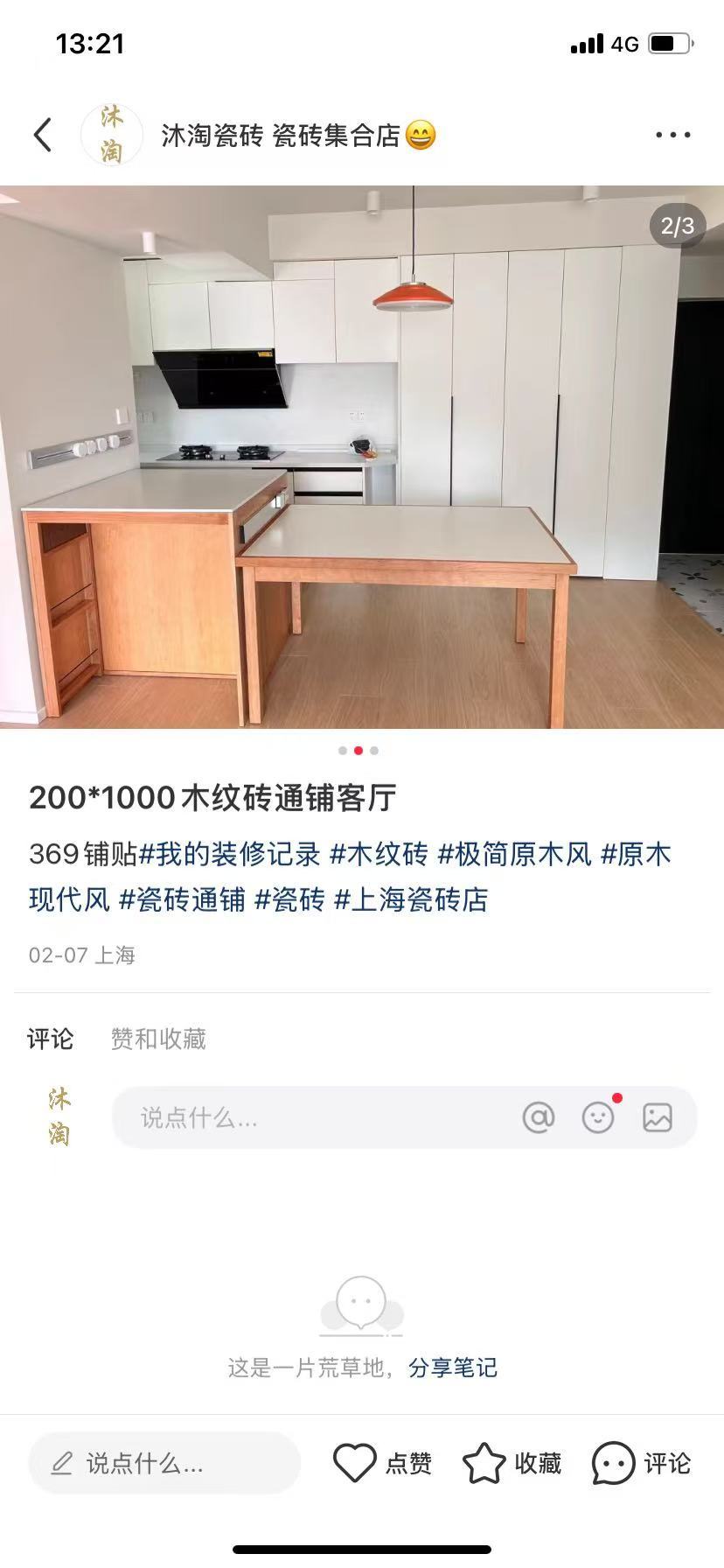The height and width of the screenshot is (1568, 724).
Task: Open the kitchen photo full screen
Action: (362, 457)
